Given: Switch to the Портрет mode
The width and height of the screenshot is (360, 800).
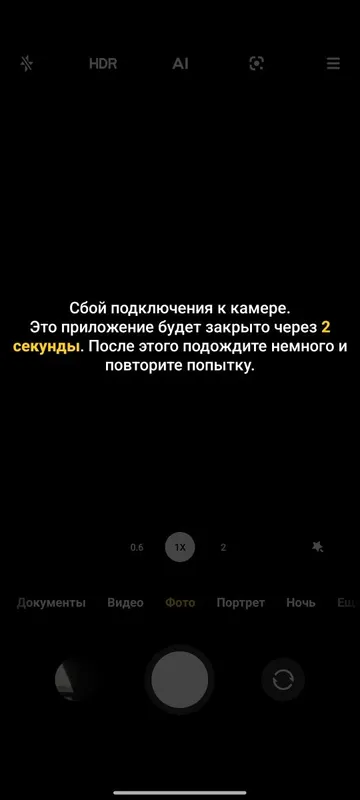Looking at the screenshot, I should (x=241, y=603).
